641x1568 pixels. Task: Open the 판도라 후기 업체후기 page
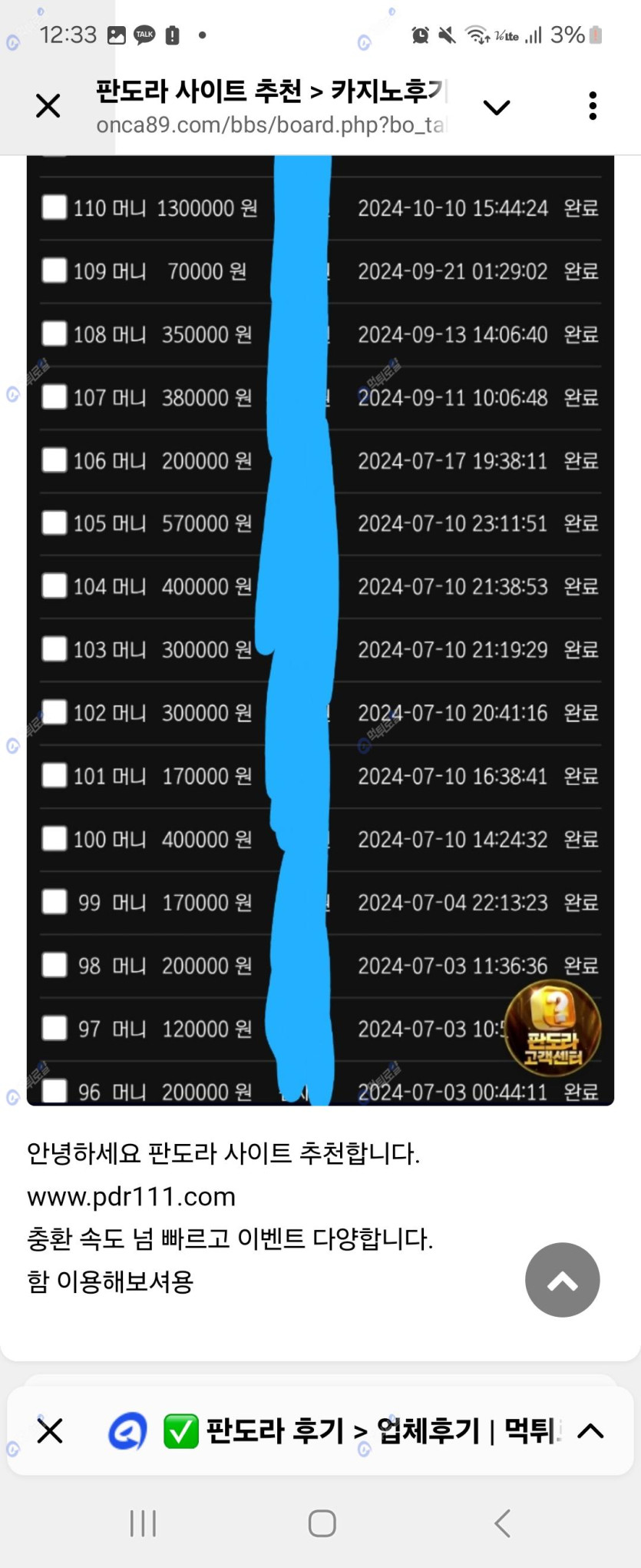(x=361, y=1431)
